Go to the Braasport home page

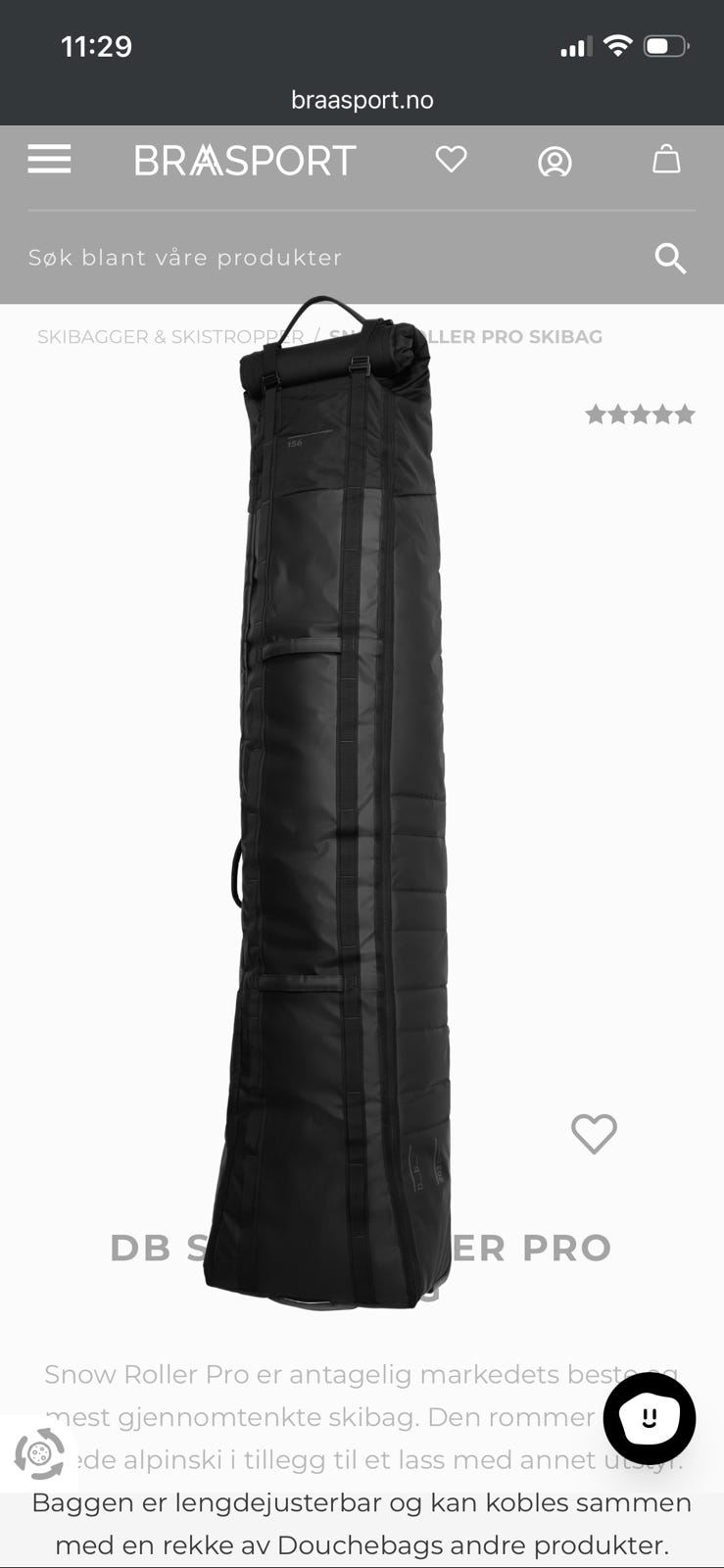click(x=245, y=161)
